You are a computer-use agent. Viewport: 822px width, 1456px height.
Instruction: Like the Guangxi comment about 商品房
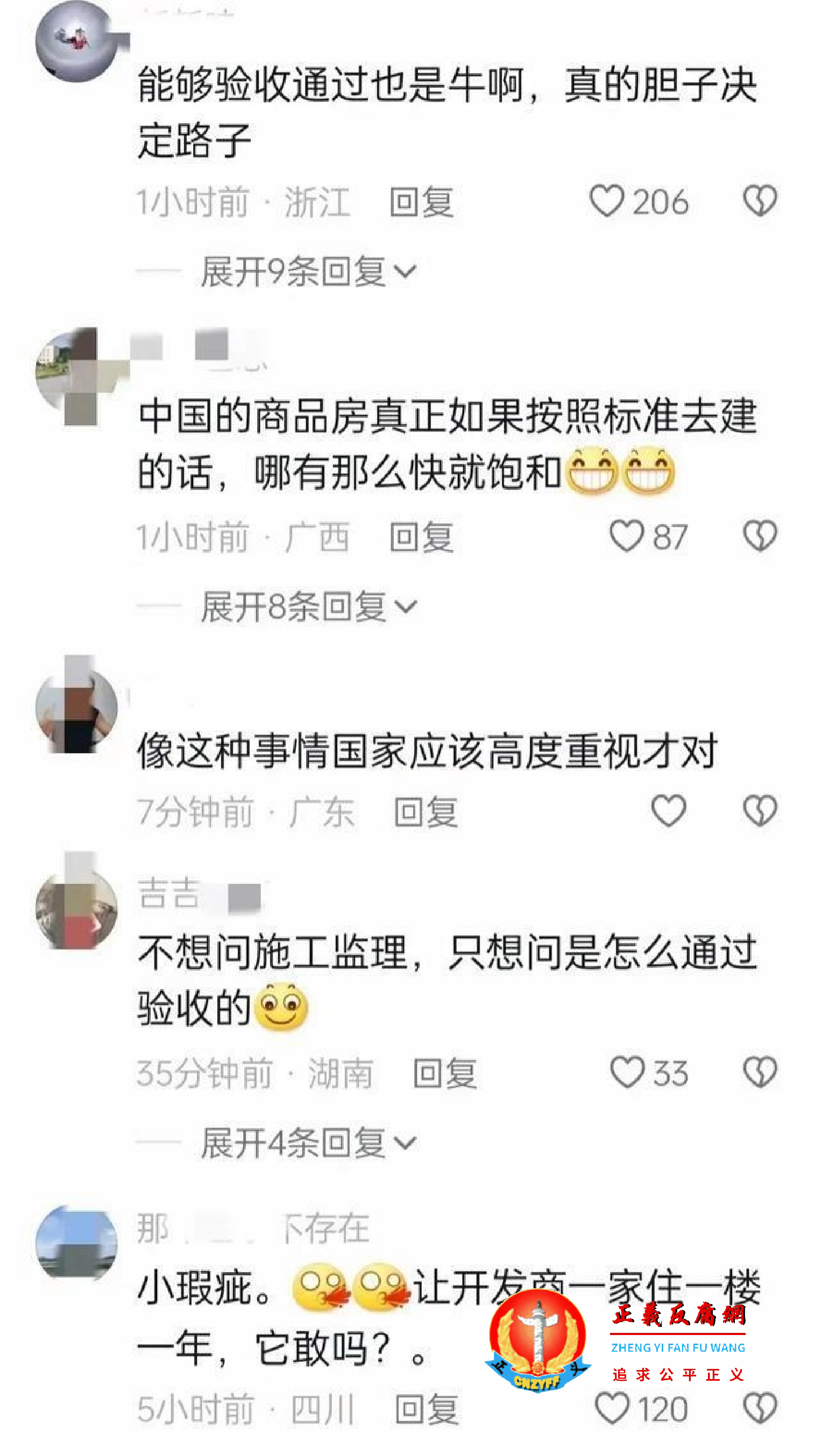click(x=626, y=536)
